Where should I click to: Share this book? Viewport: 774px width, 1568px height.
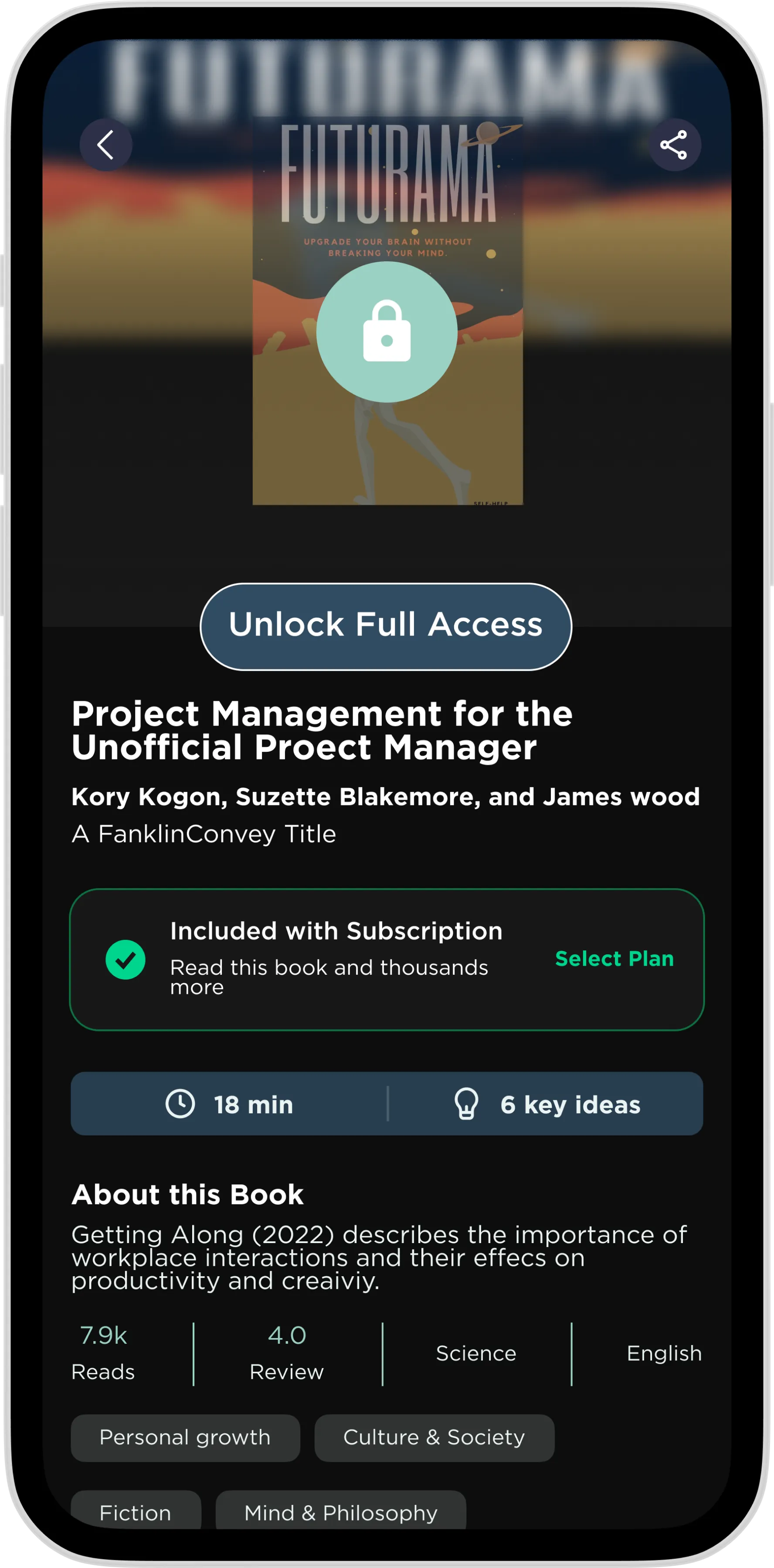pyautogui.click(x=674, y=145)
